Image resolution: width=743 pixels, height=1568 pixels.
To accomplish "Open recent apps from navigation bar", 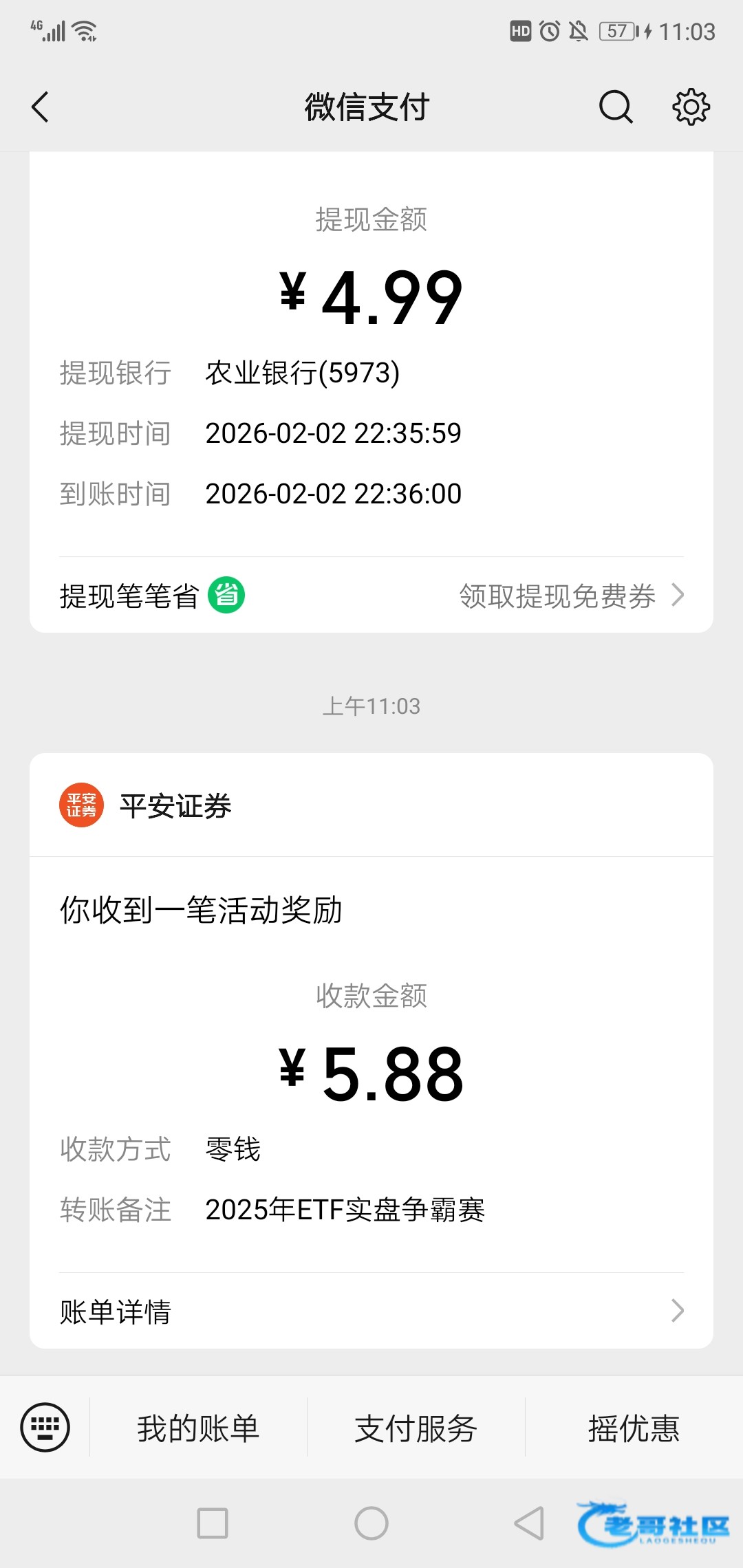I will 213,1523.
